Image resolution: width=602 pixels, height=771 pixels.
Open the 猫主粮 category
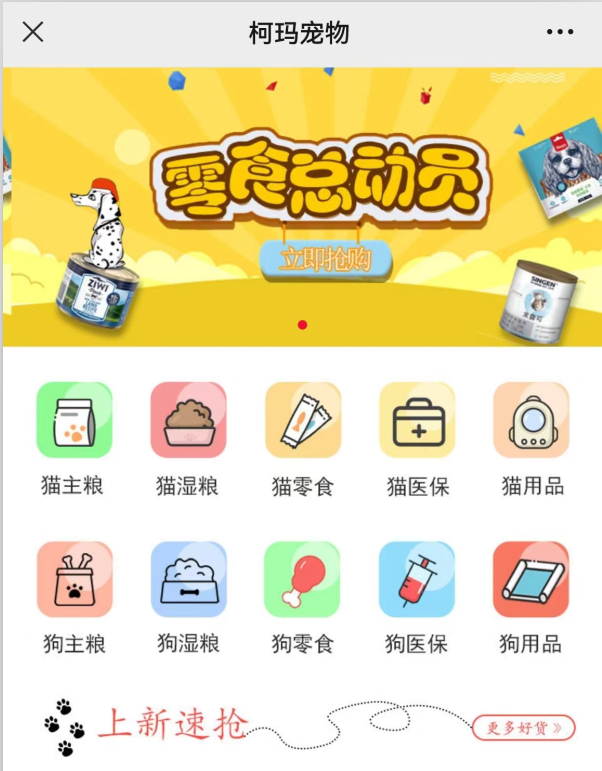click(74, 421)
